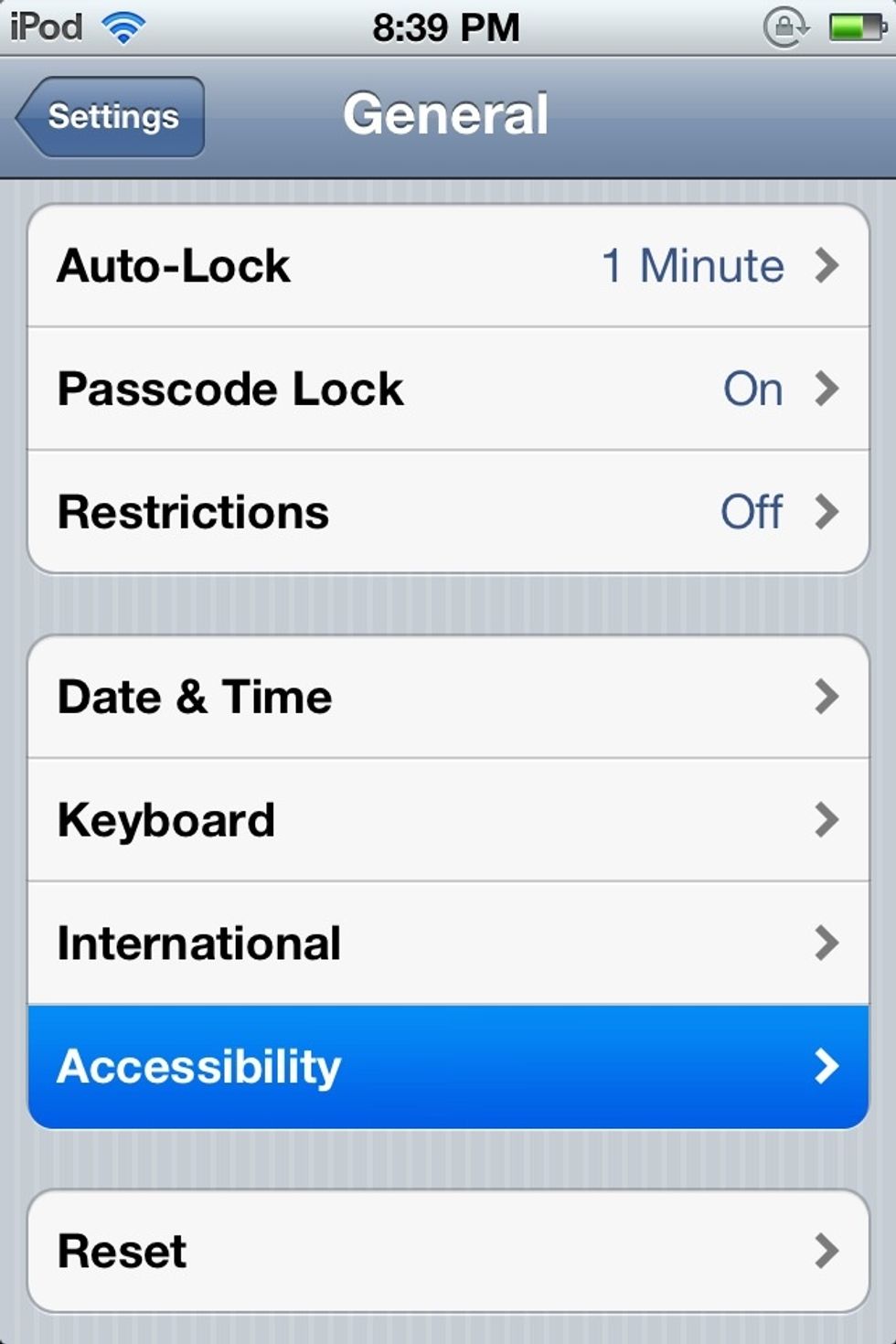Open Date & Time settings
The height and width of the screenshot is (1344, 896).
pos(448,697)
